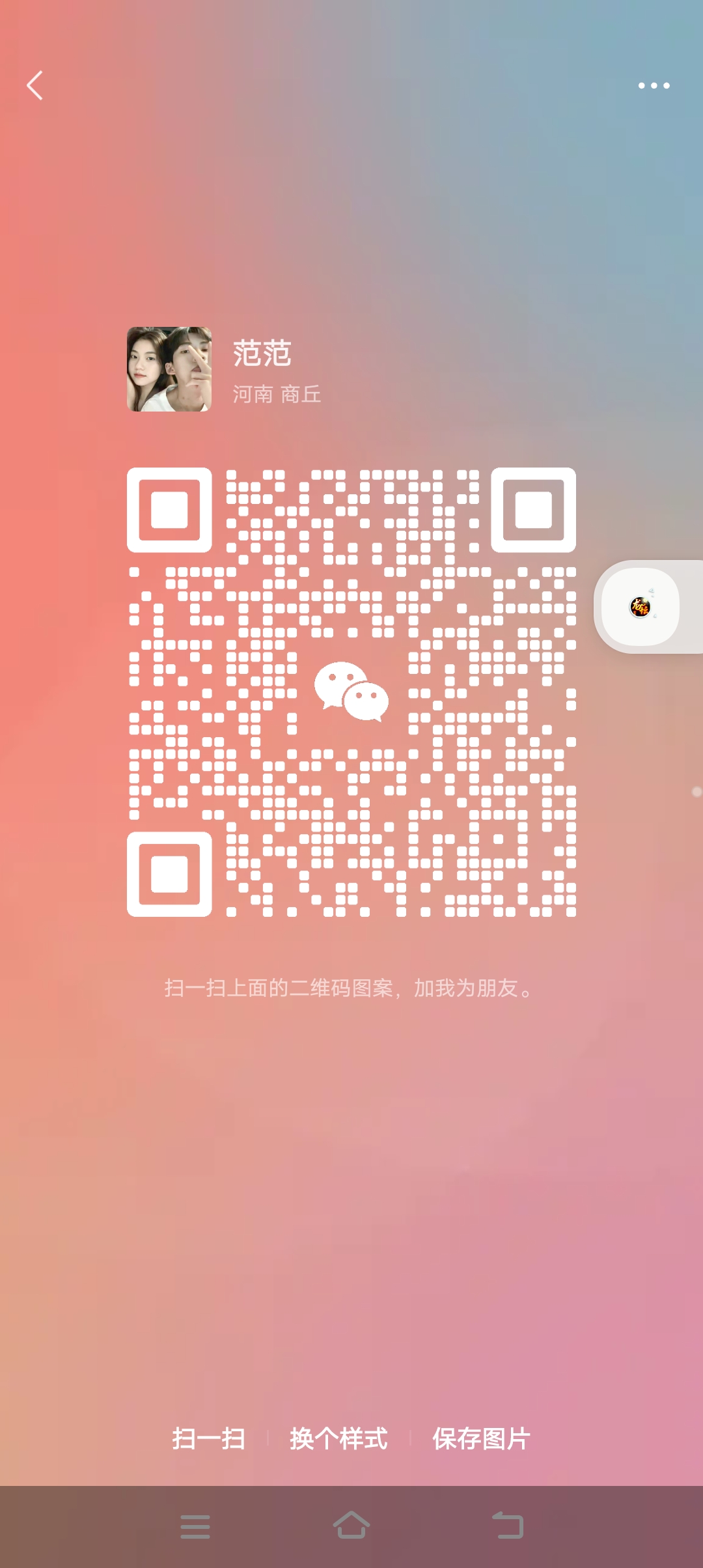Tap the system back button
The width and height of the screenshot is (703, 1568).
[x=508, y=1525]
